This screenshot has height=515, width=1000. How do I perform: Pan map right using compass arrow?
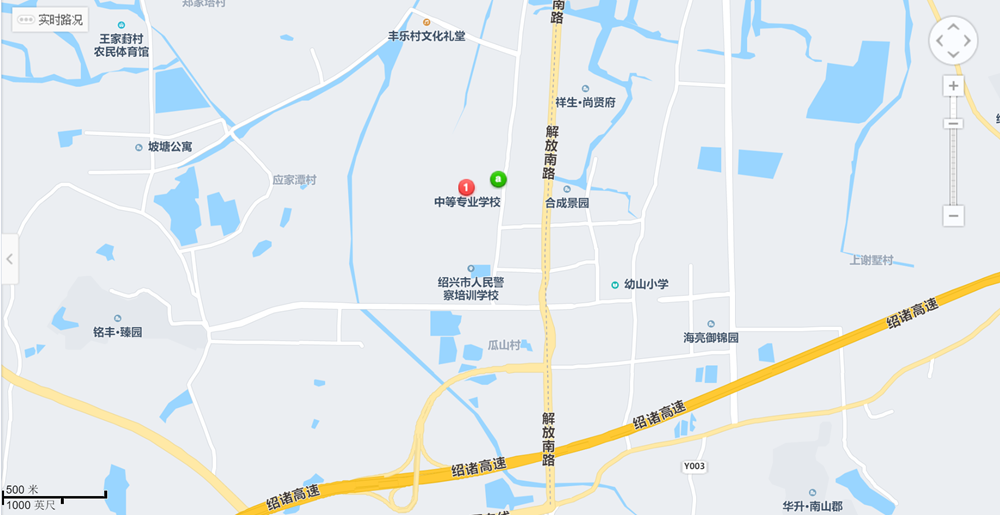point(968,41)
